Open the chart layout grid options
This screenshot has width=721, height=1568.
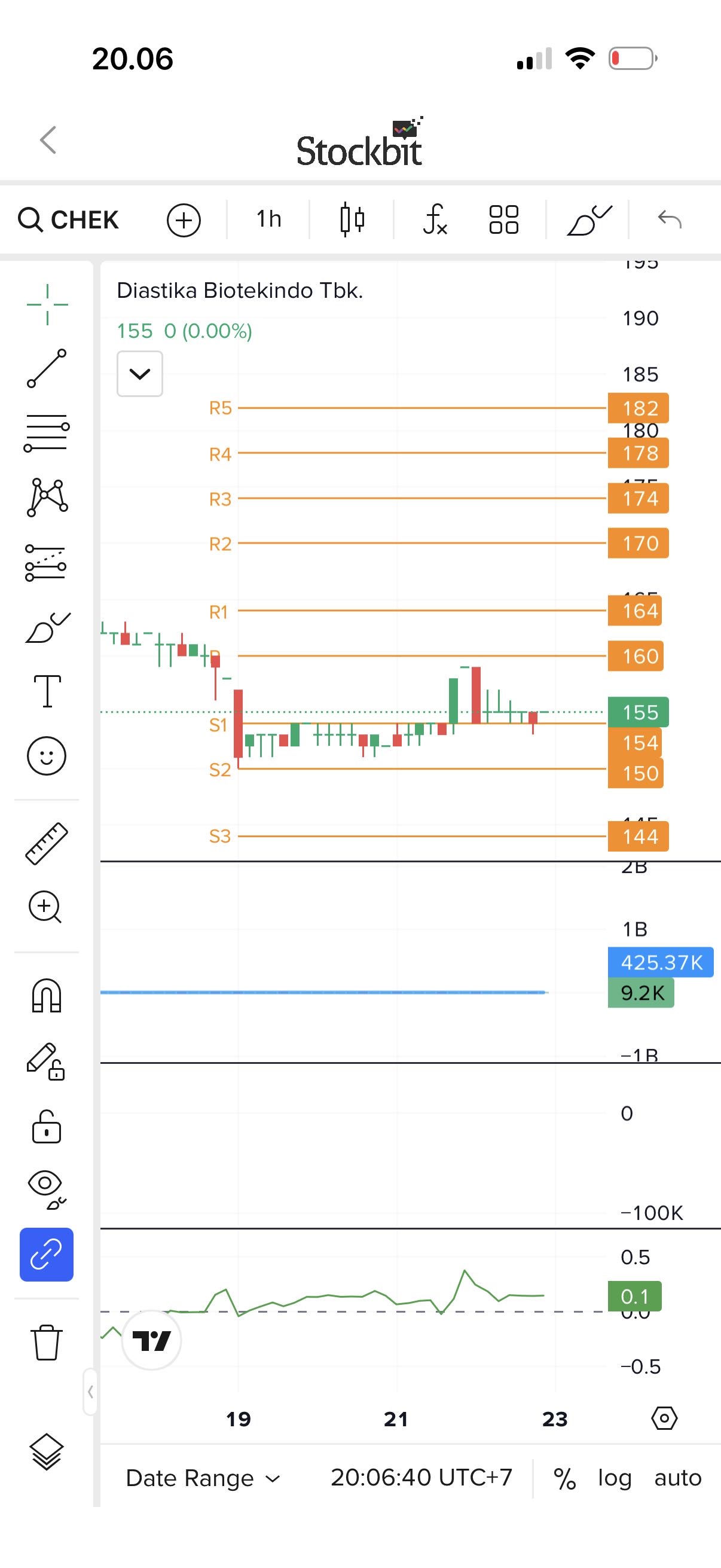coord(504,219)
